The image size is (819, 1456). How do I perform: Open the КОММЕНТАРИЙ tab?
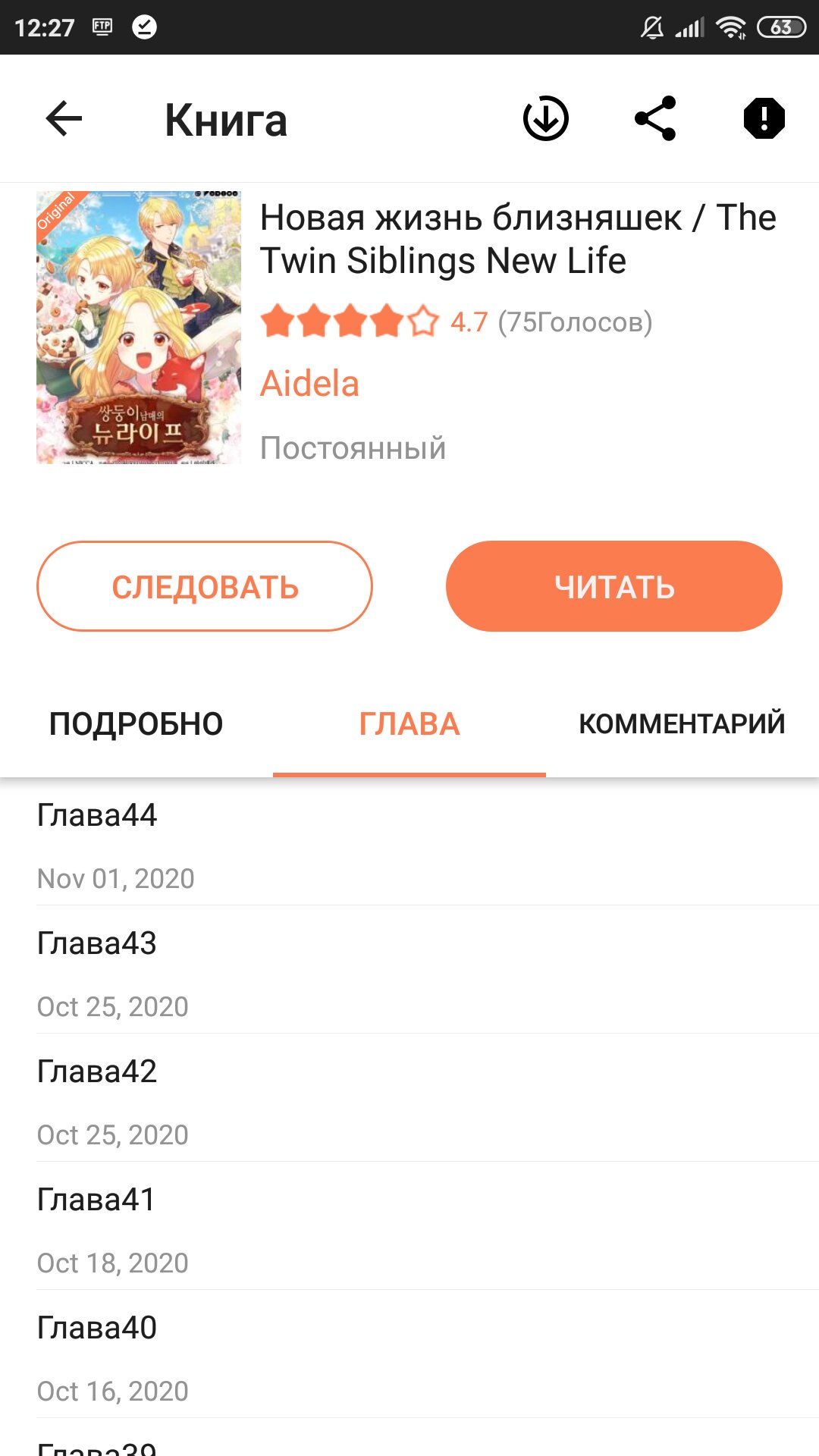coord(682,724)
